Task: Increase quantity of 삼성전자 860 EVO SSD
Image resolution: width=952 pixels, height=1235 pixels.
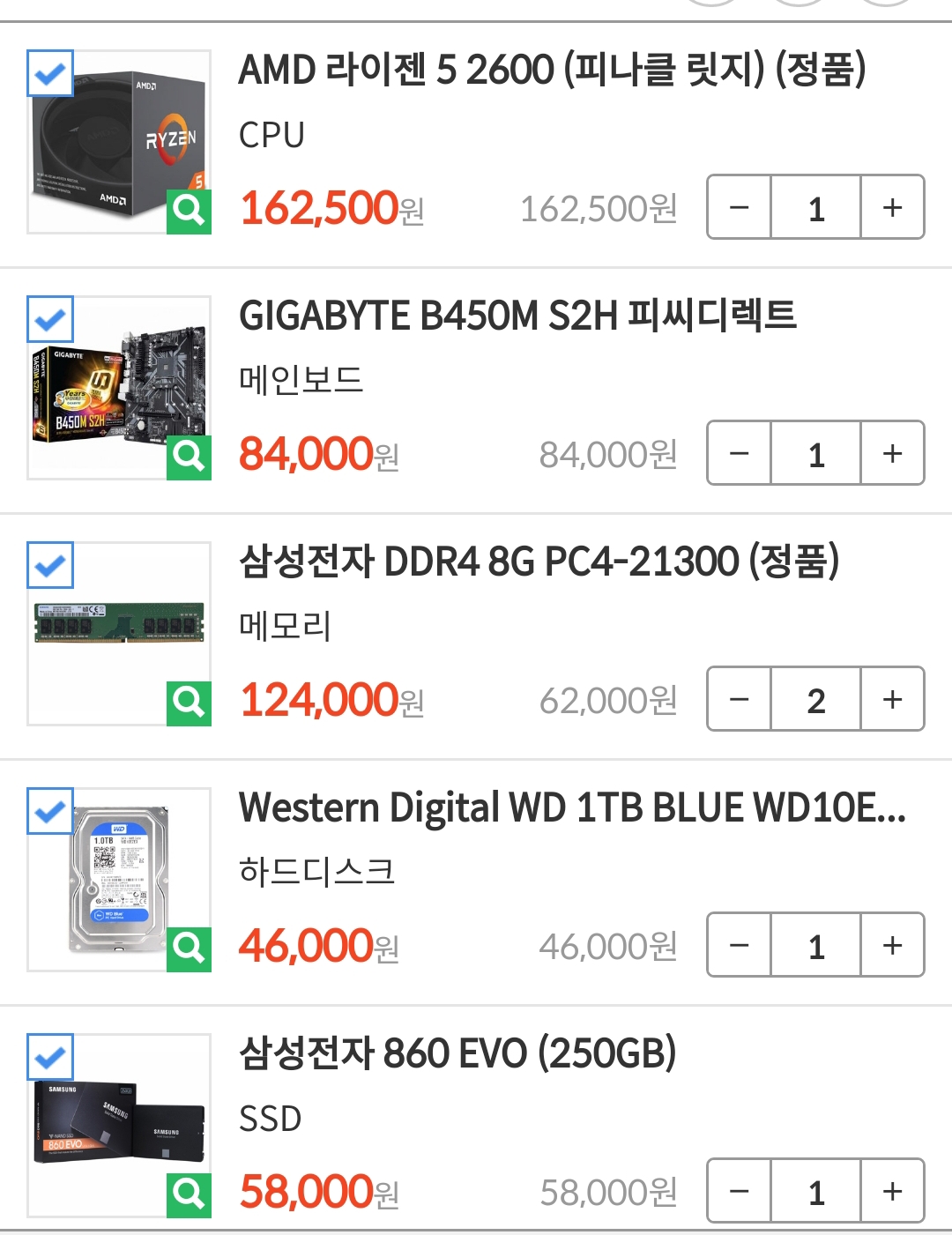Action: click(x=892, y=1191)
